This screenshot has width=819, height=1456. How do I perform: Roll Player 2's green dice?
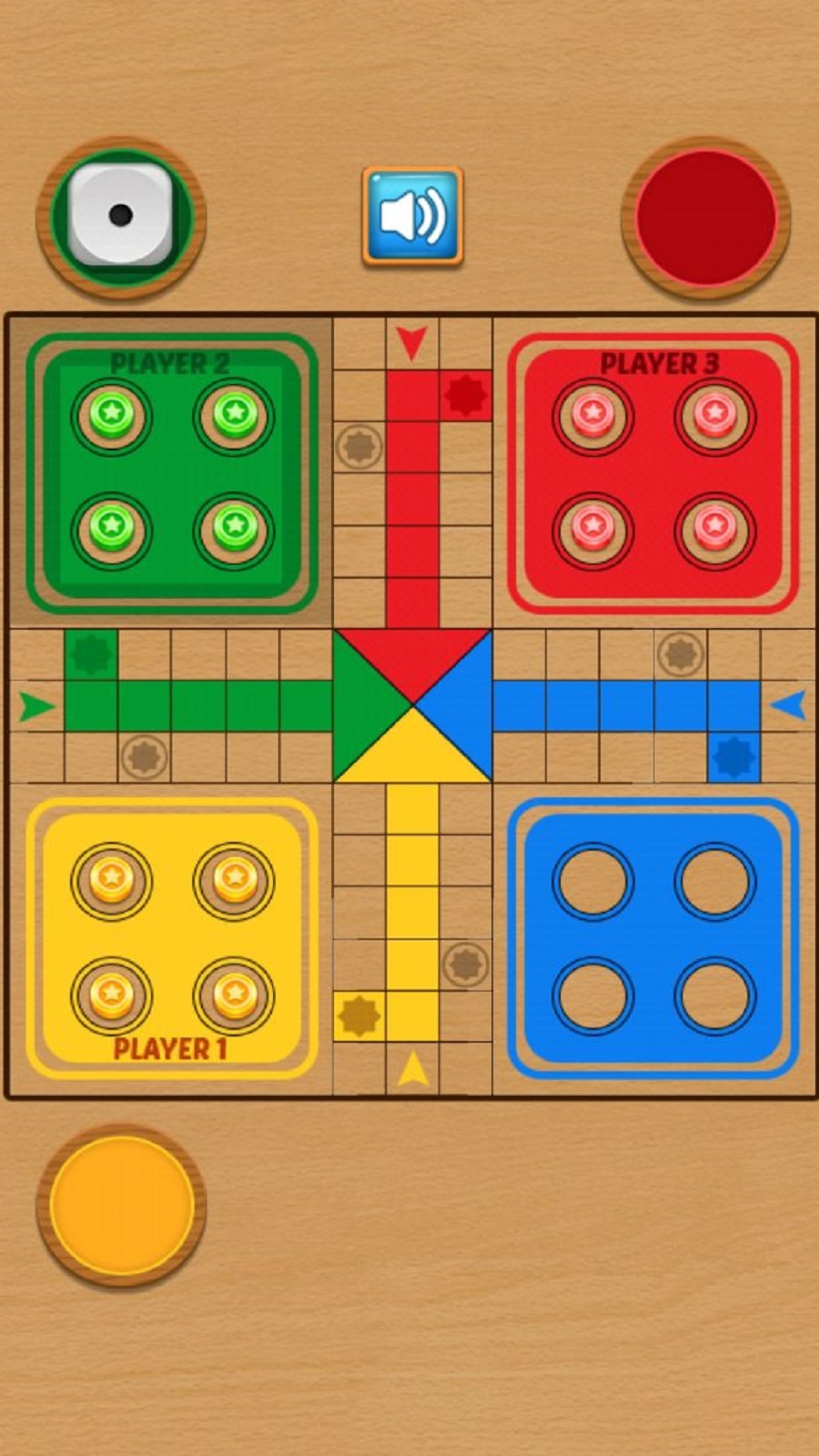pyautogui.click(x=121, y=217)
